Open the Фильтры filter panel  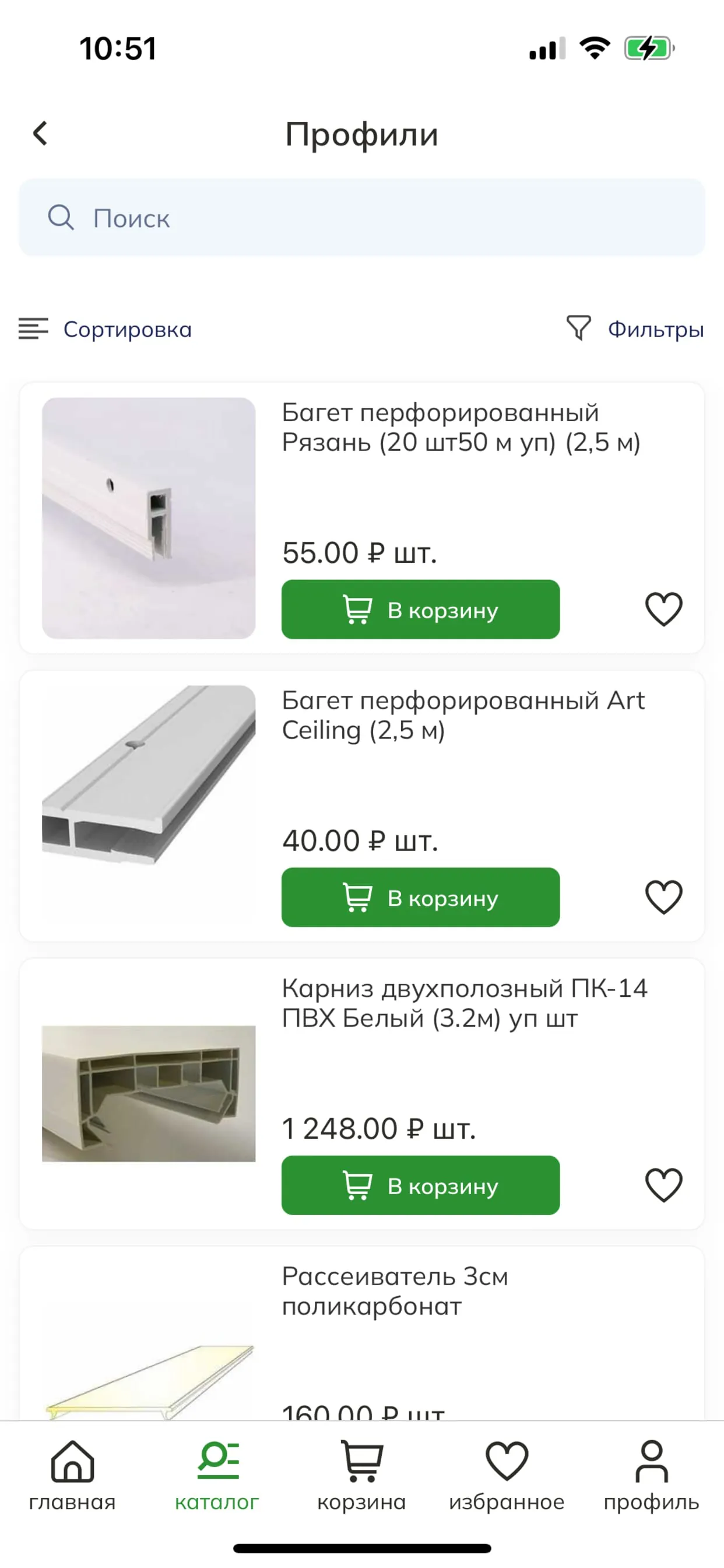[635, 330]
